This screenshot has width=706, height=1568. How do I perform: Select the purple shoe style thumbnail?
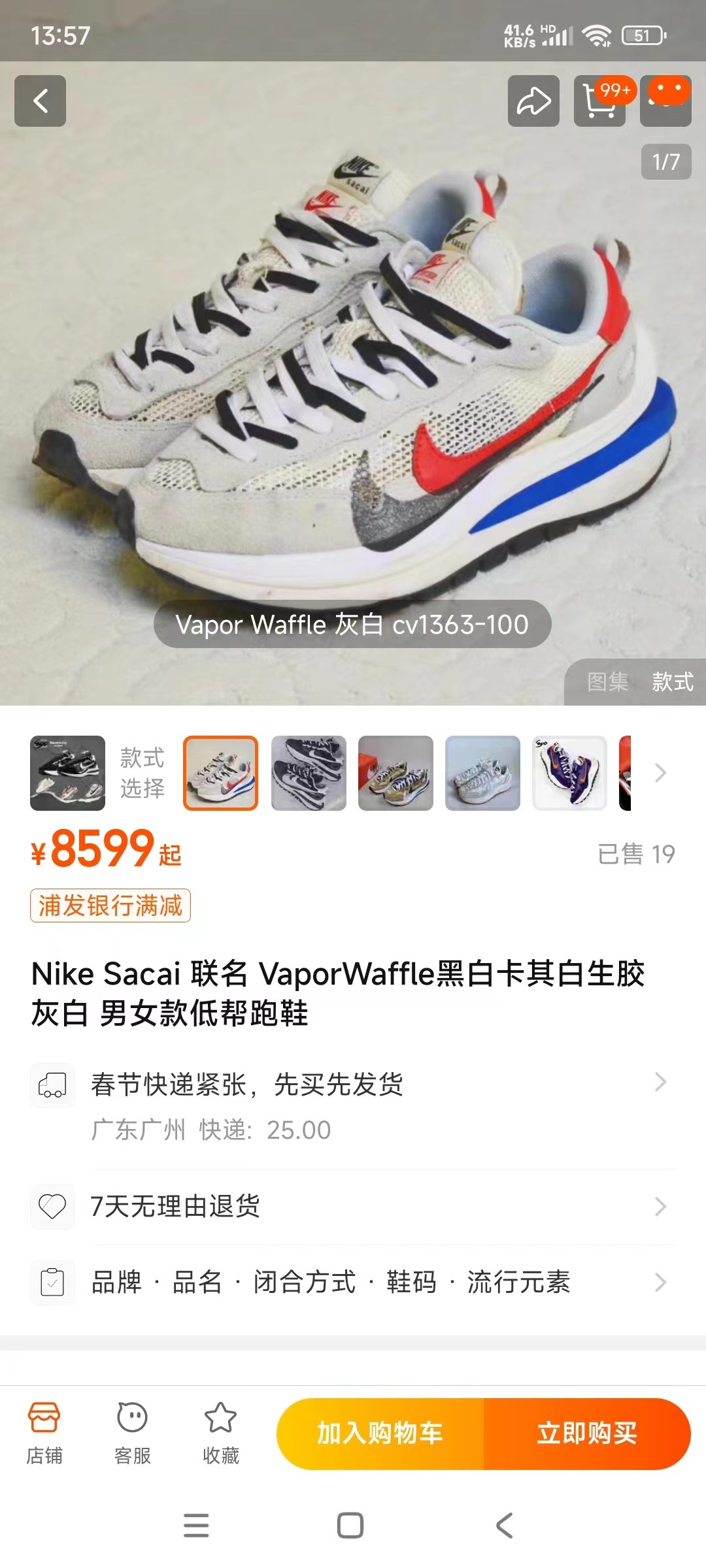(x=569, y=773)
